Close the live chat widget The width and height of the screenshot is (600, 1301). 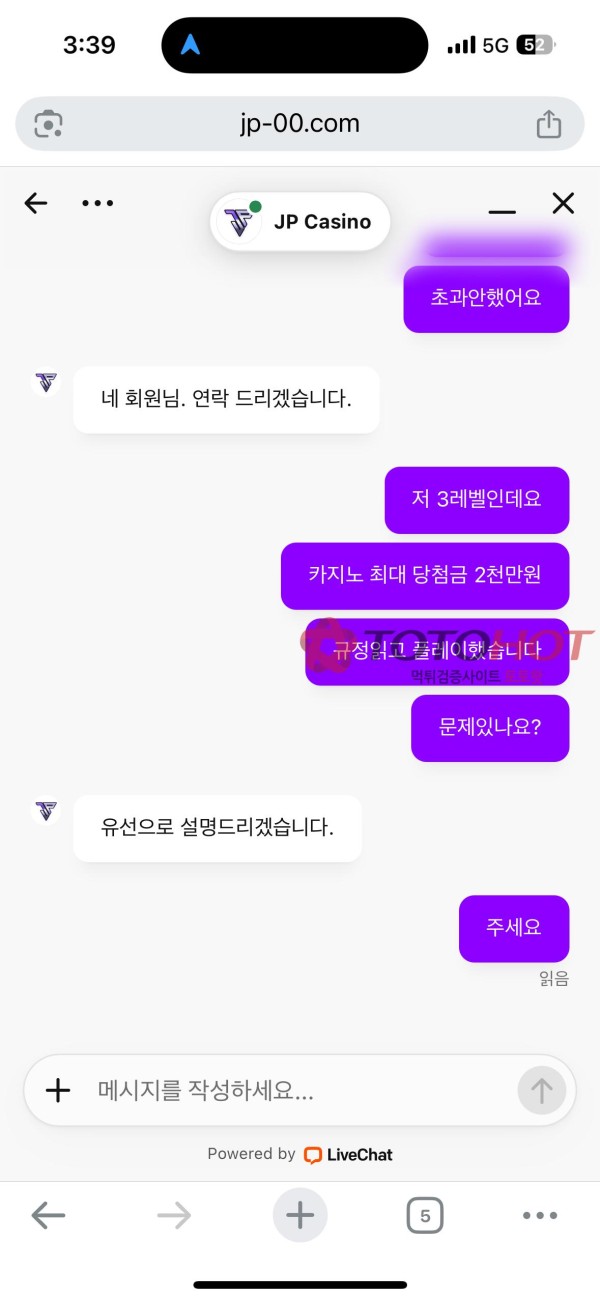click(x=563, y=204)
